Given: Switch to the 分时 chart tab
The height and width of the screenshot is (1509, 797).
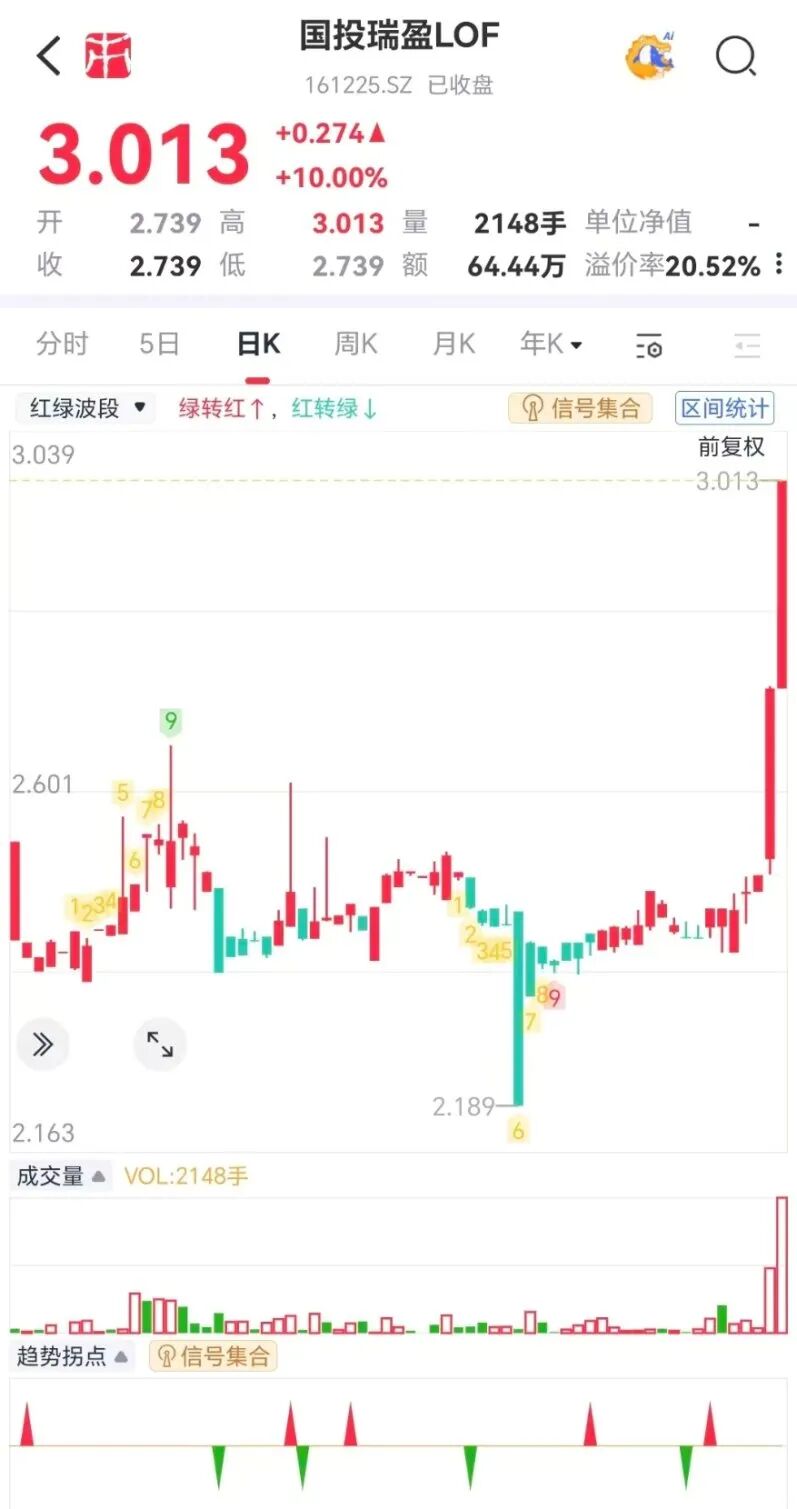Looking at the screenshot, I should point(62,344).
